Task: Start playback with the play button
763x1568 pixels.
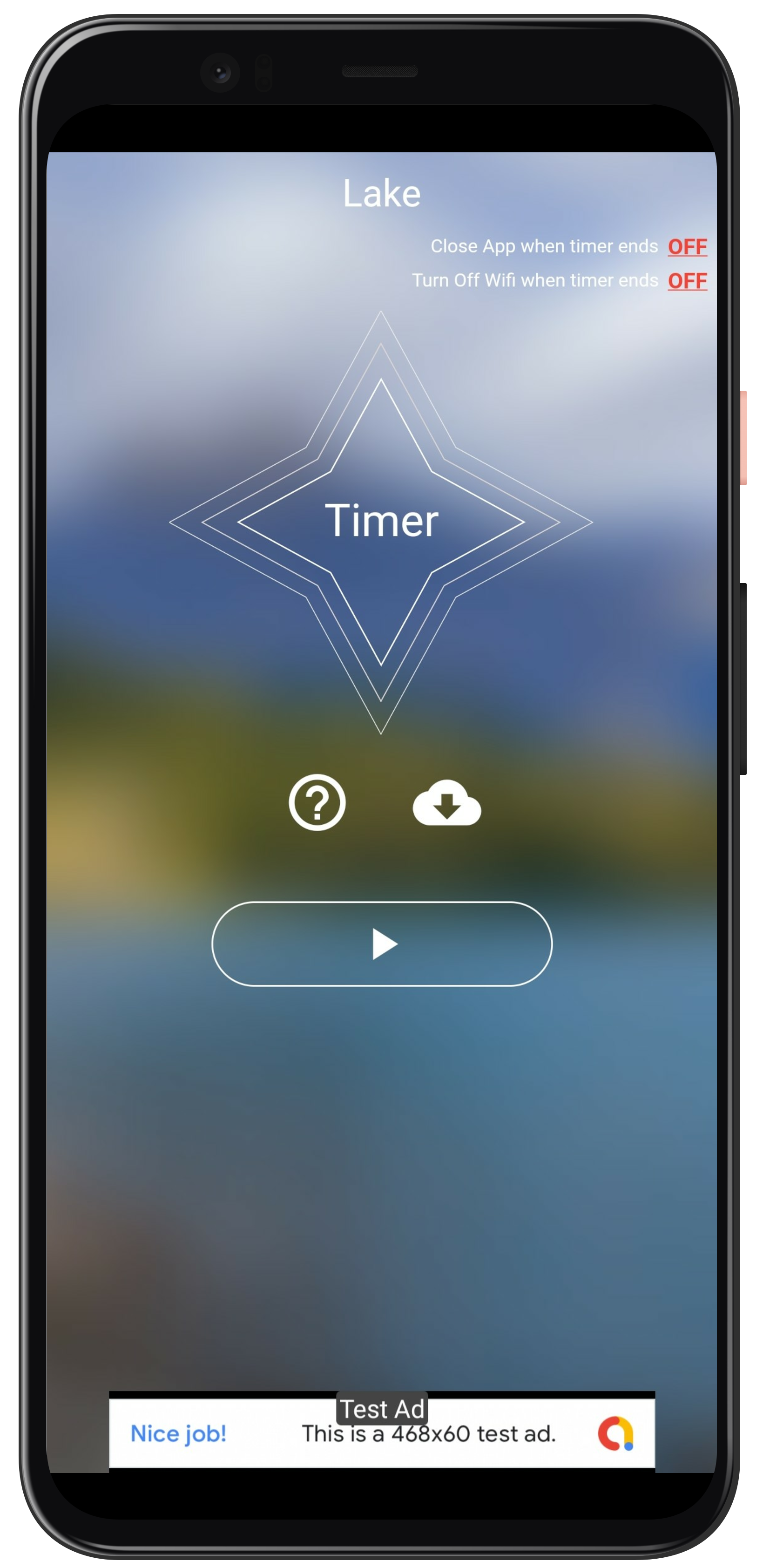Action: click(382, 944)
